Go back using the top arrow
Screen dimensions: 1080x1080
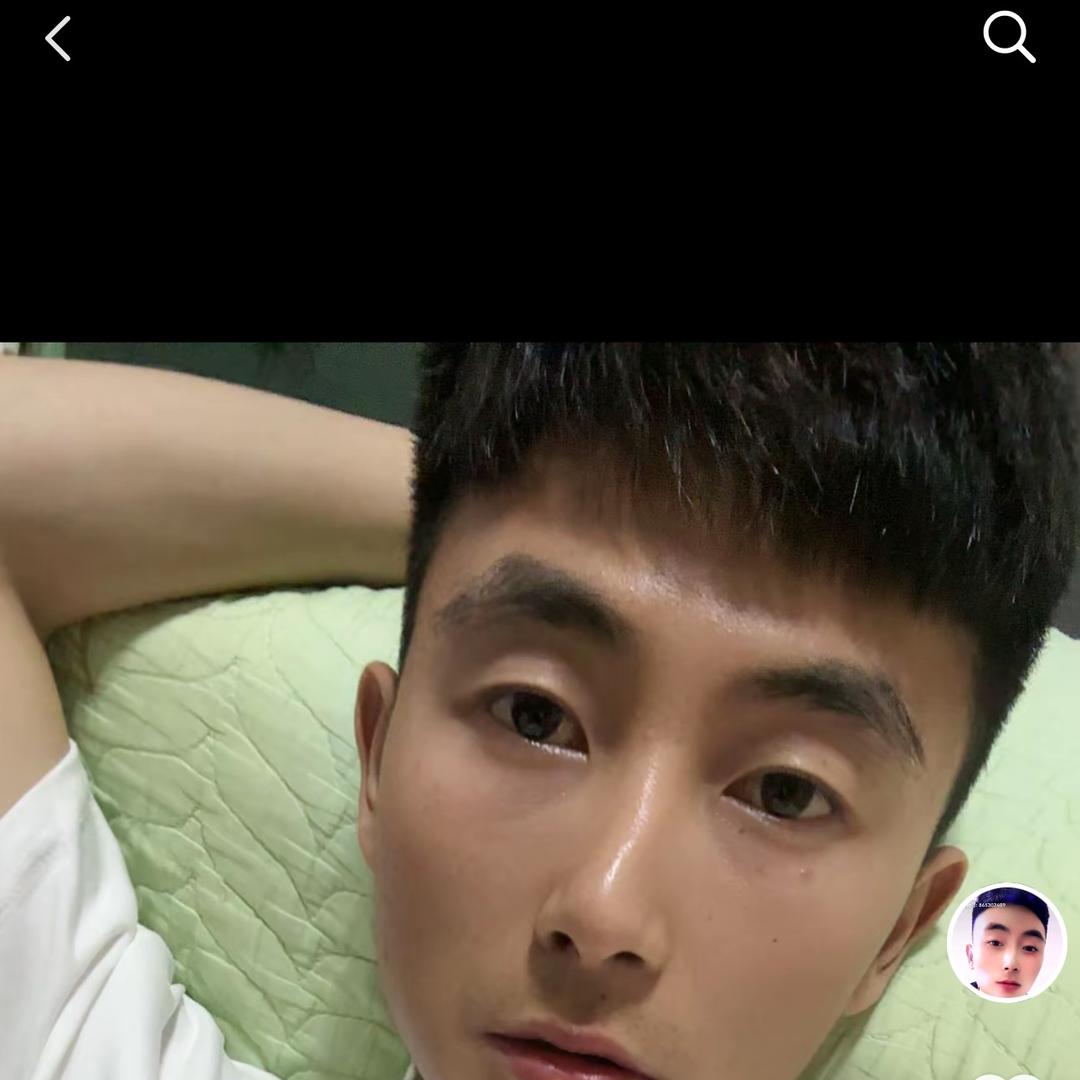58,39
